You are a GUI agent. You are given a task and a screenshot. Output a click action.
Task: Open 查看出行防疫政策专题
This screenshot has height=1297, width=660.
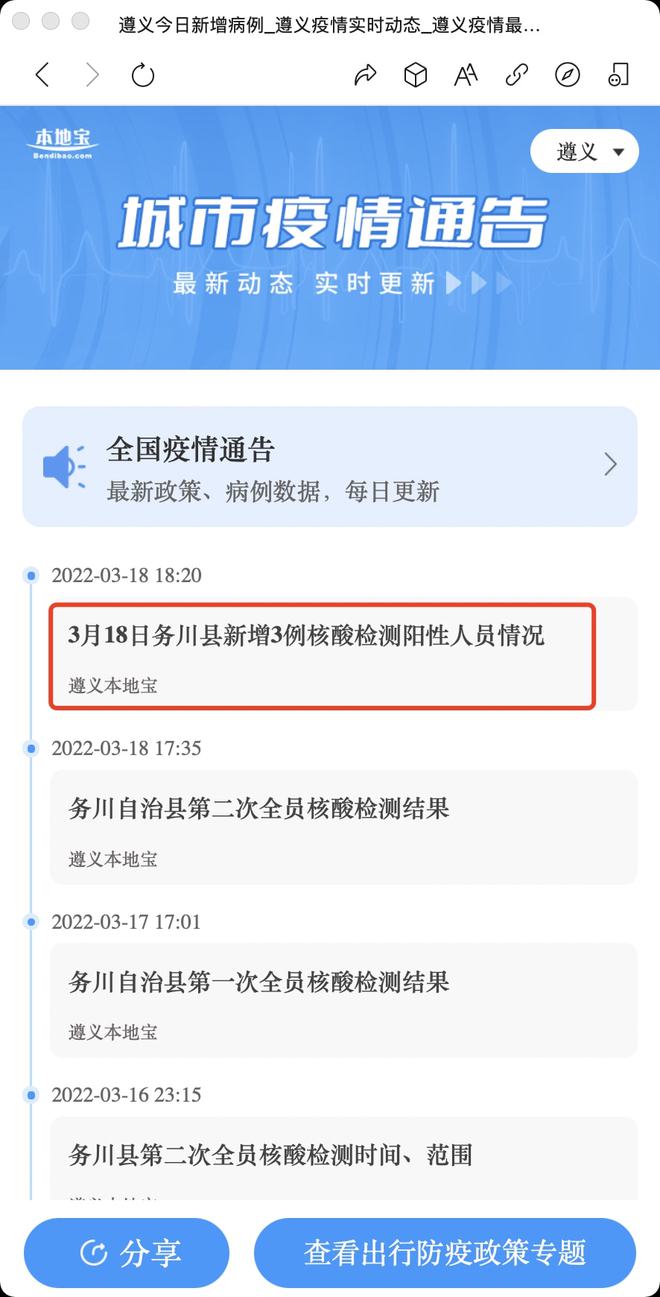coord(445,1252)
